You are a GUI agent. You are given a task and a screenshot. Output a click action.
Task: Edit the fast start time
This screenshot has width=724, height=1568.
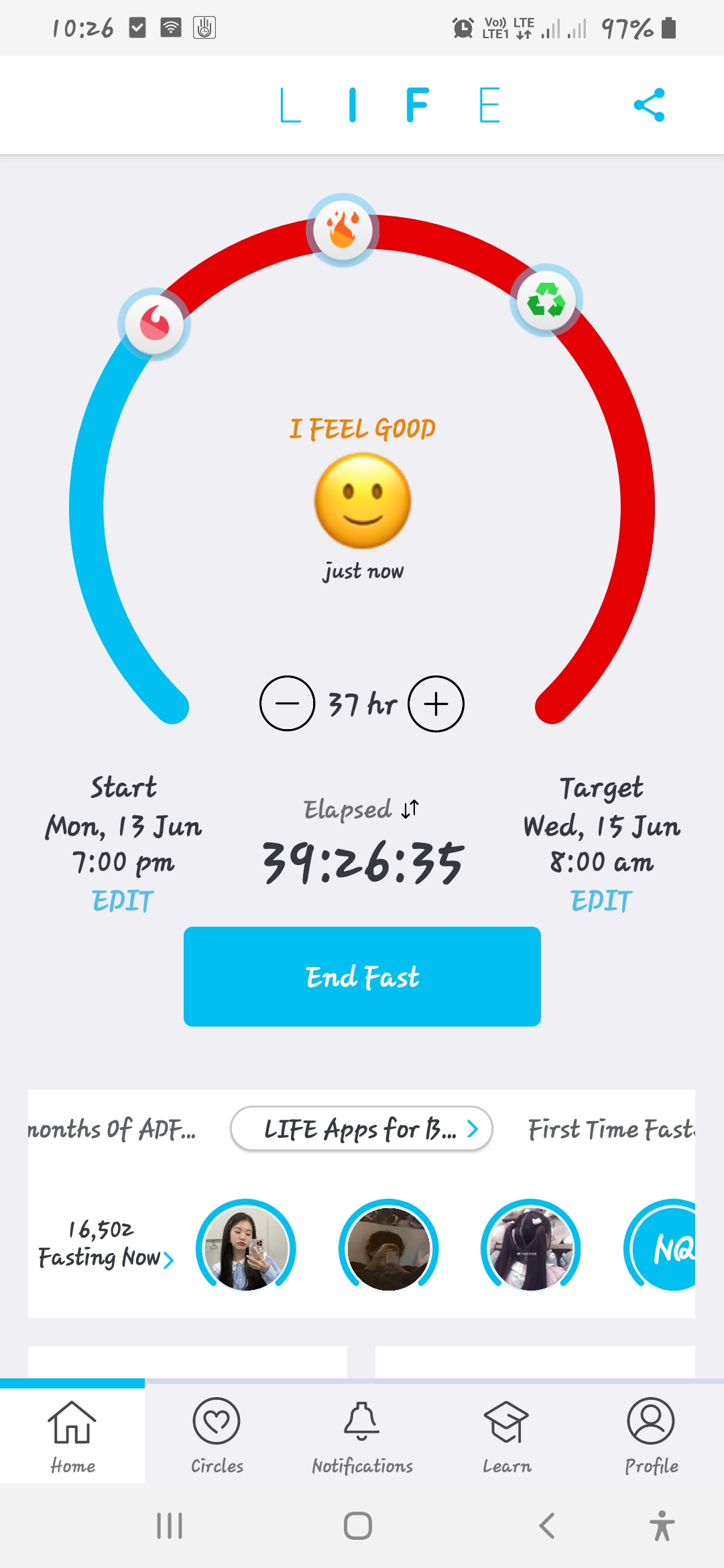(x=123, y=901)
